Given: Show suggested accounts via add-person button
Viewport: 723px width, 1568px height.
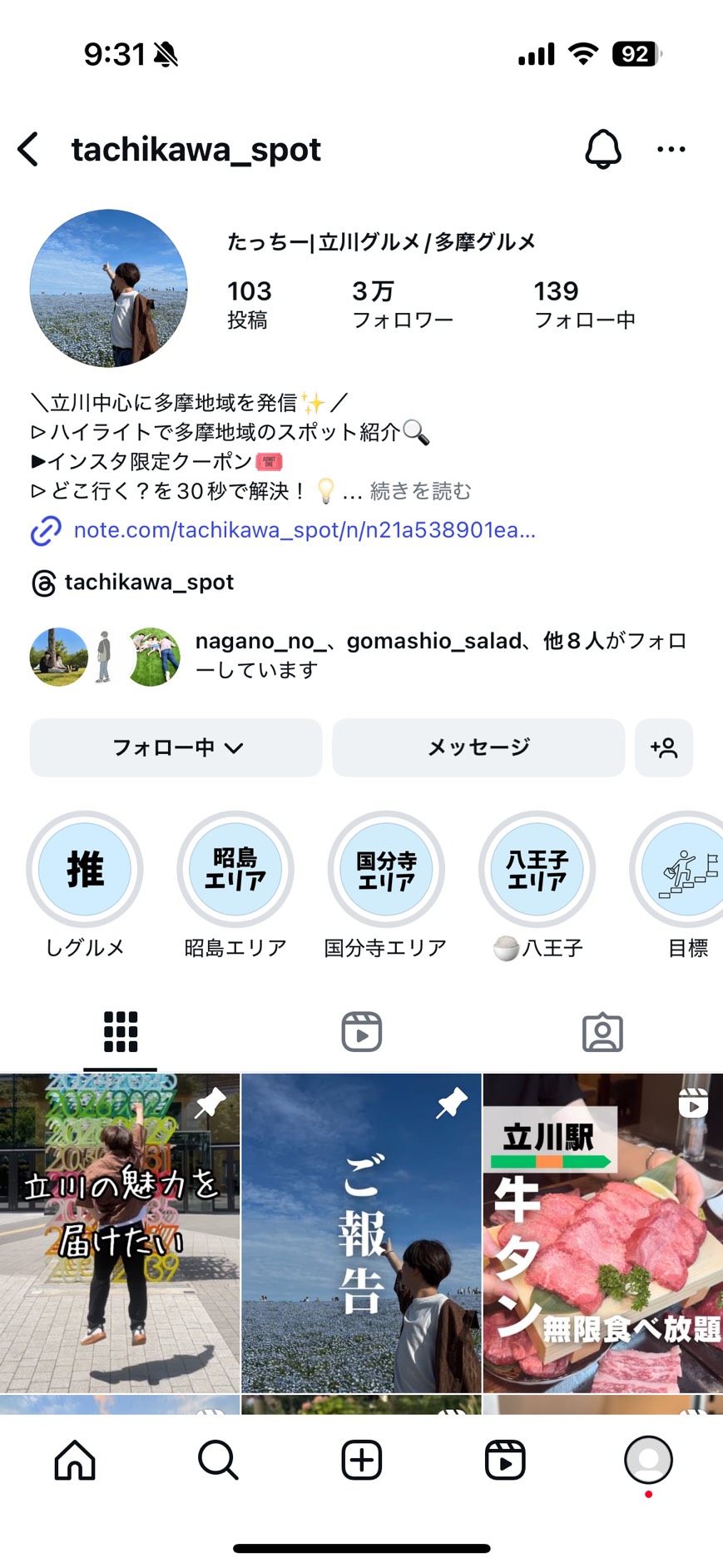Looking at the screenshot, I should pyautogui.click(x=664, y=747).
